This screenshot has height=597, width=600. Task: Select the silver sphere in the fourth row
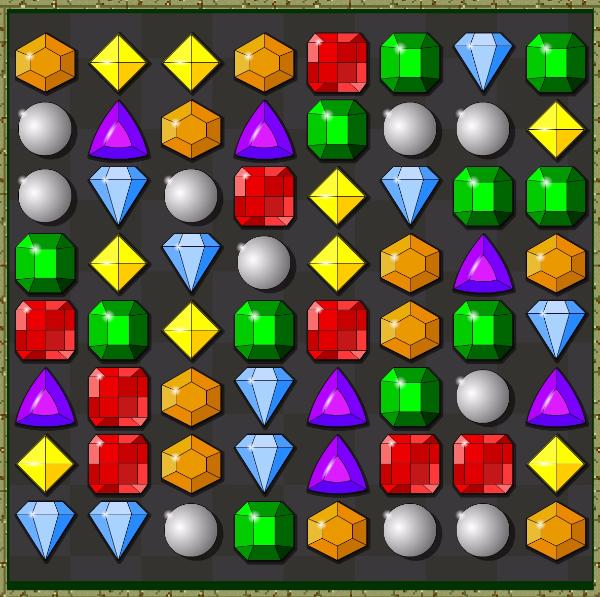[x=264, y=264]
